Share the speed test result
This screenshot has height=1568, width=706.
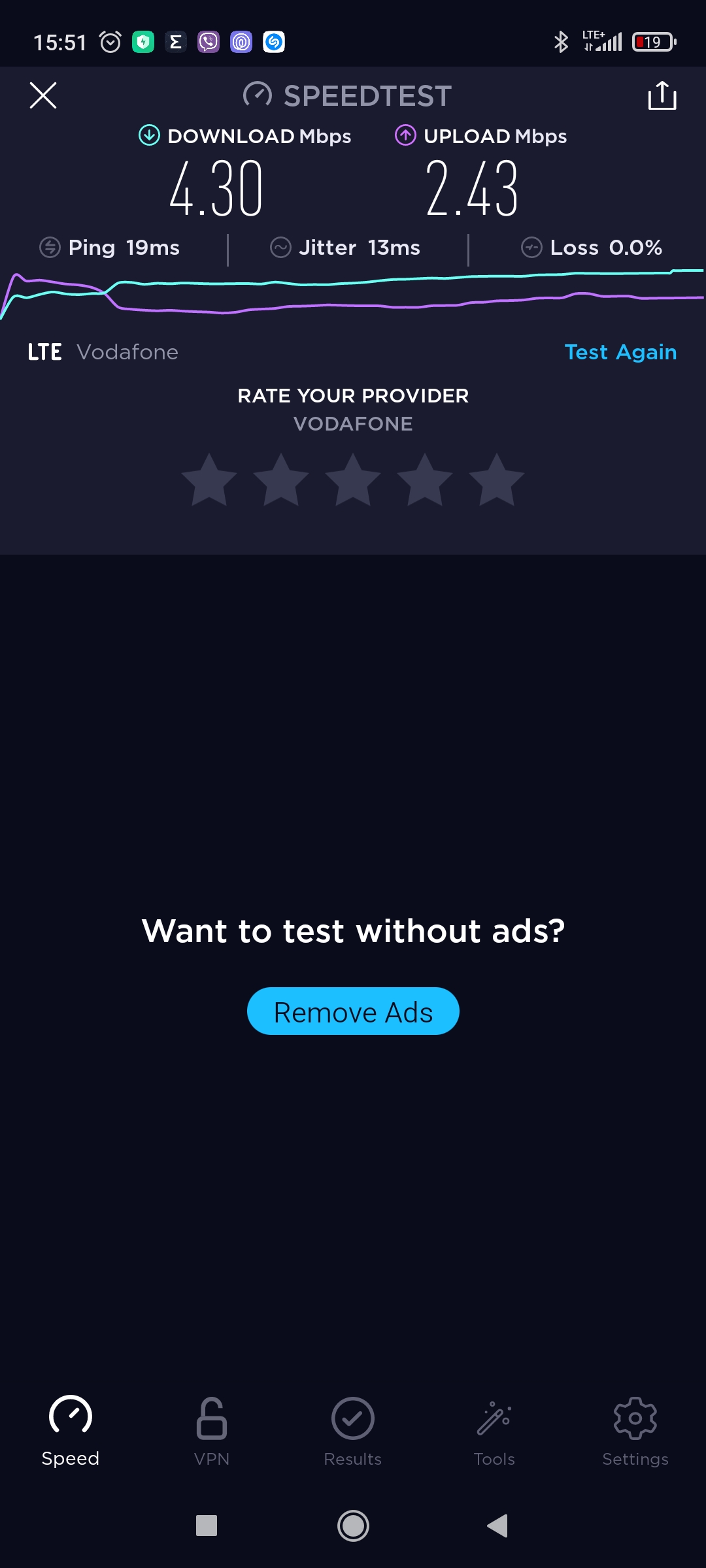[662, 95]
